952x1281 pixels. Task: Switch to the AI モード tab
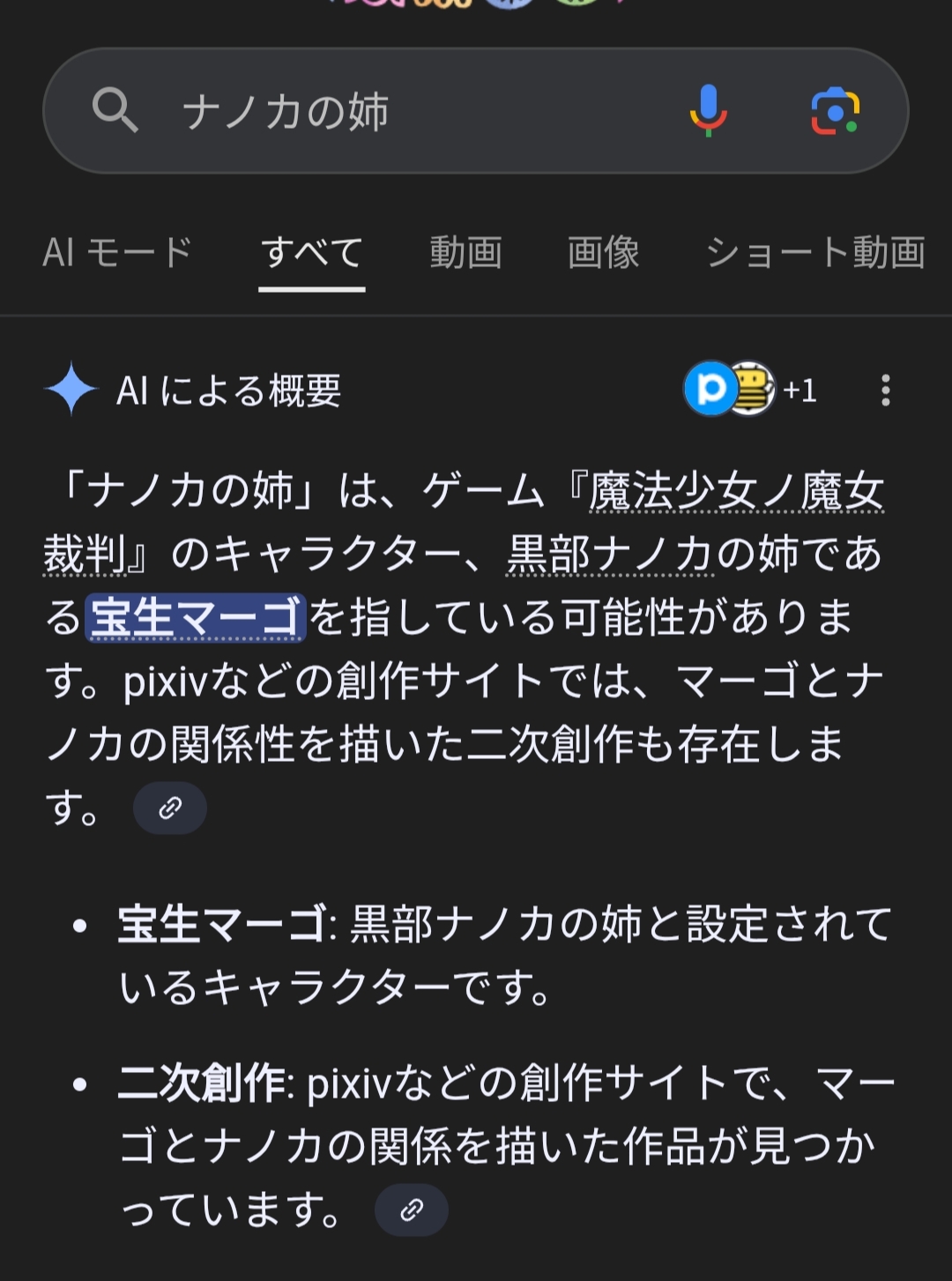117,253
